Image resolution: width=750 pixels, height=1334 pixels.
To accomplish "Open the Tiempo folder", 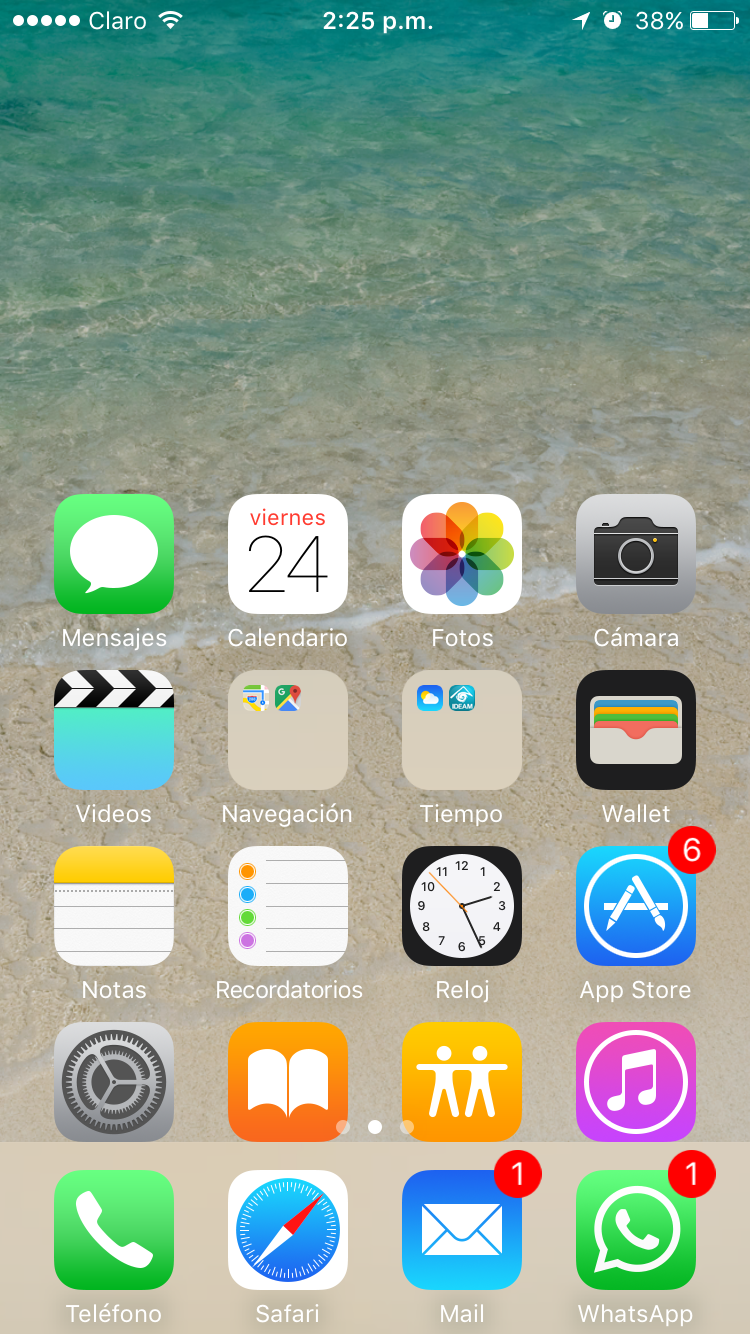I will (462, 730).
